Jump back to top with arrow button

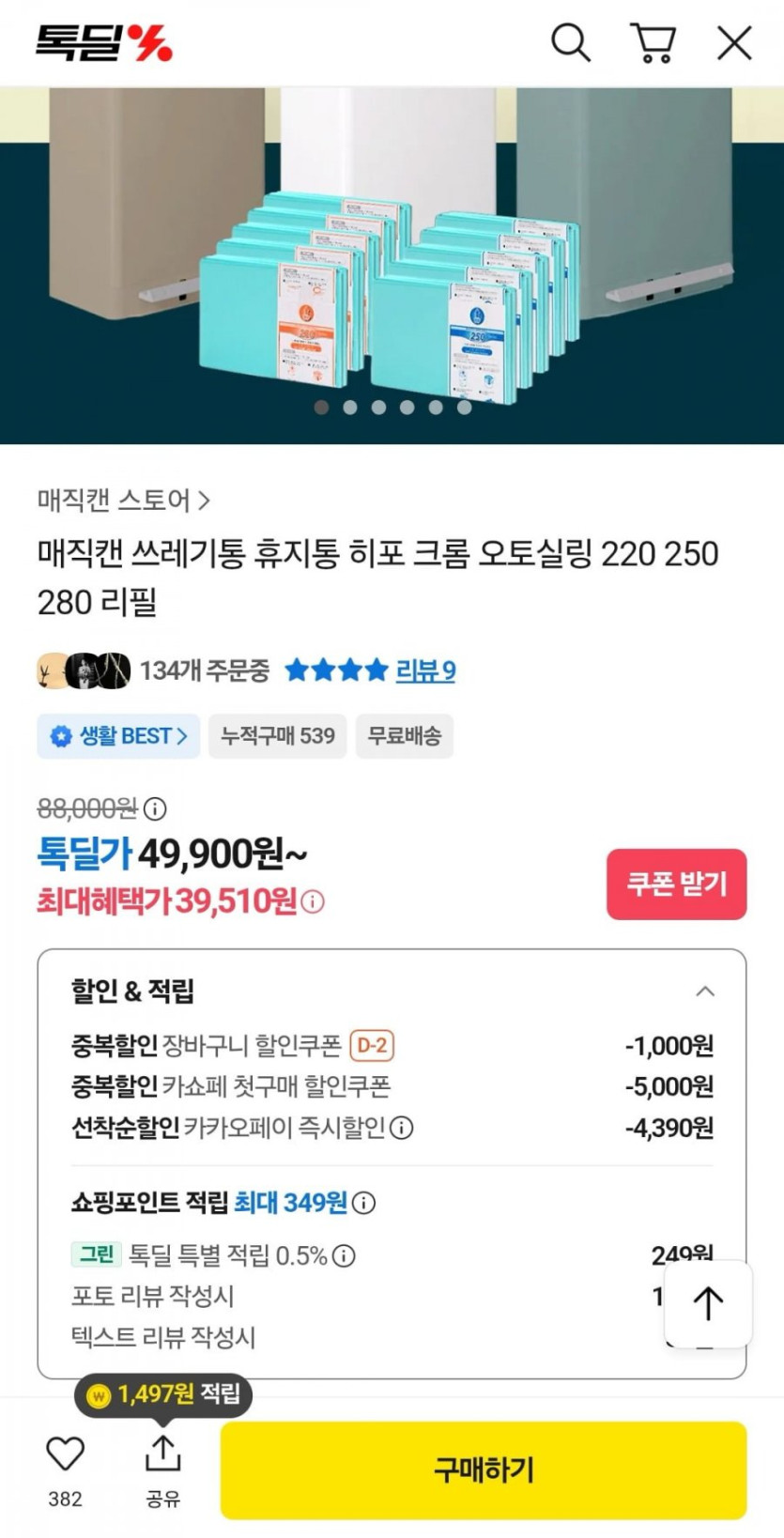708,1304
